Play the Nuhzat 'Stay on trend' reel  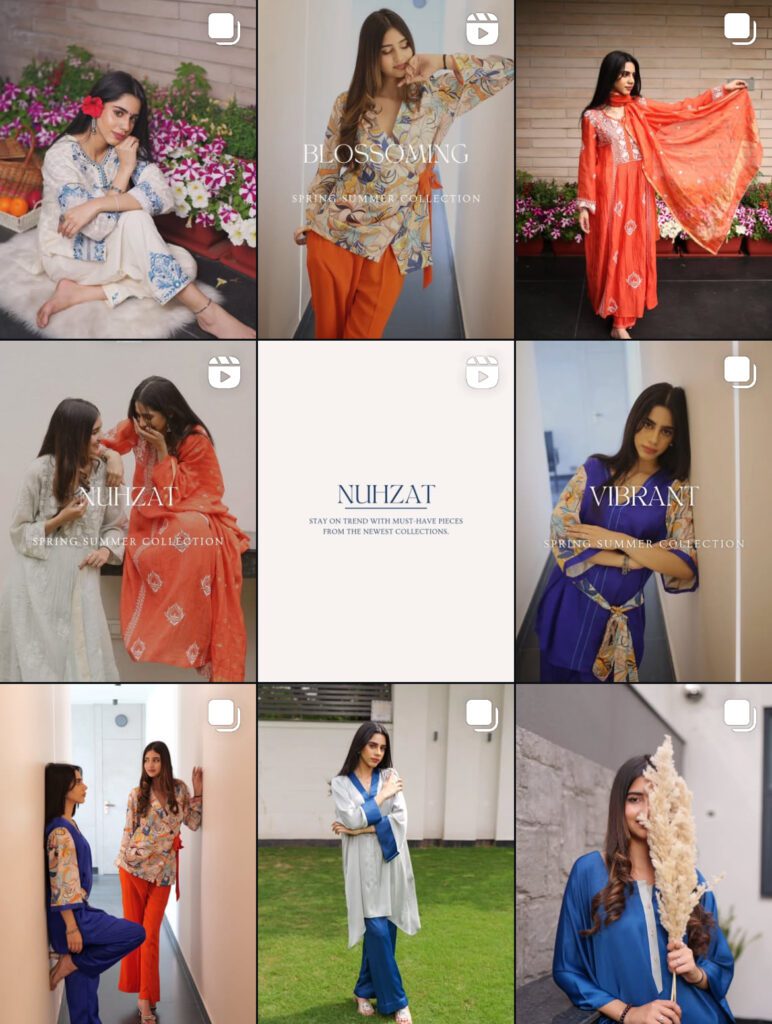(385, 511)
